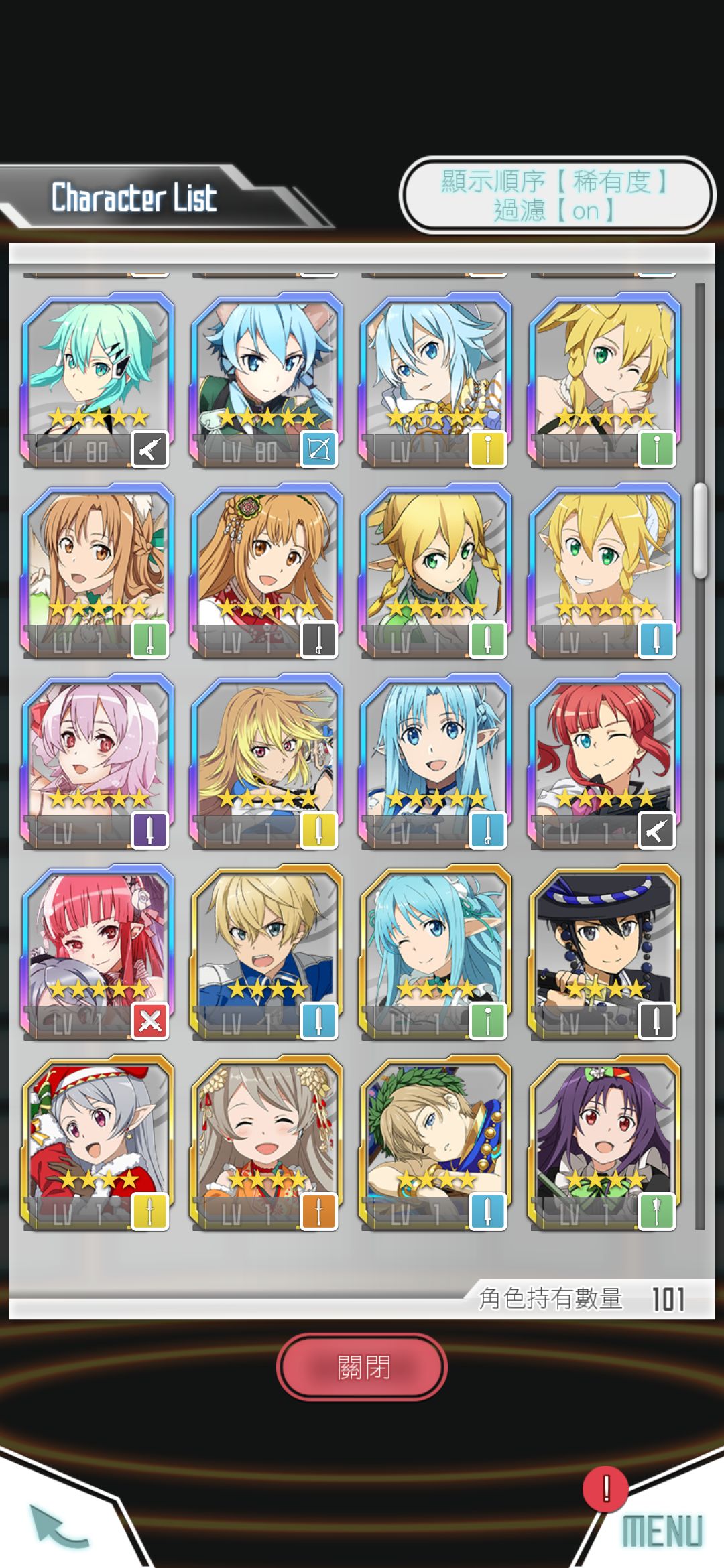Screen dimensions: 724x1568
Task: Click the submachine gun icon on red-haired Rain's card
Action: [x=656, y=828]
